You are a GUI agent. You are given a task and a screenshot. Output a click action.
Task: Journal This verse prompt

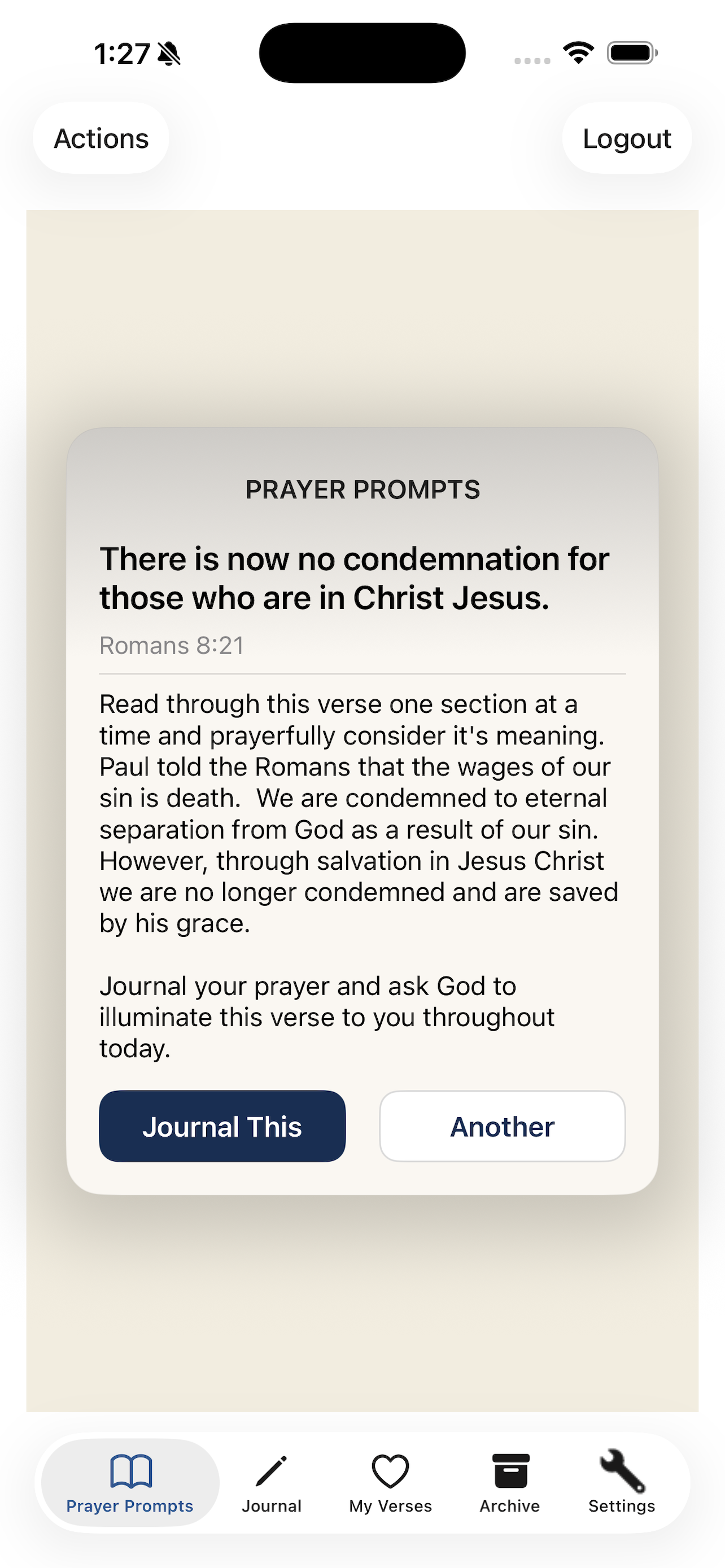(x=222, y=1126)
